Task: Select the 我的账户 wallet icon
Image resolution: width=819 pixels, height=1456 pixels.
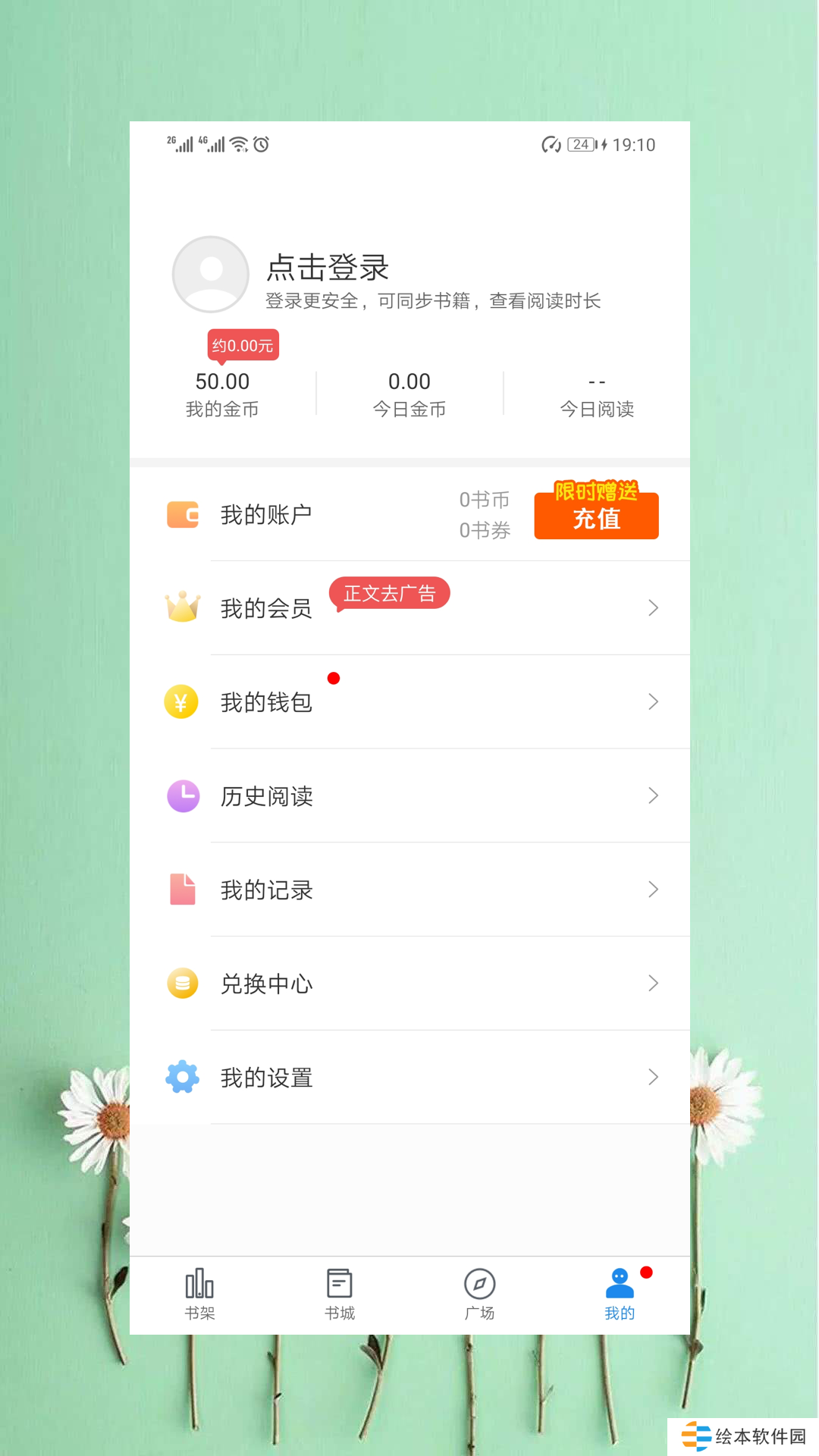Action: (181, 514)
